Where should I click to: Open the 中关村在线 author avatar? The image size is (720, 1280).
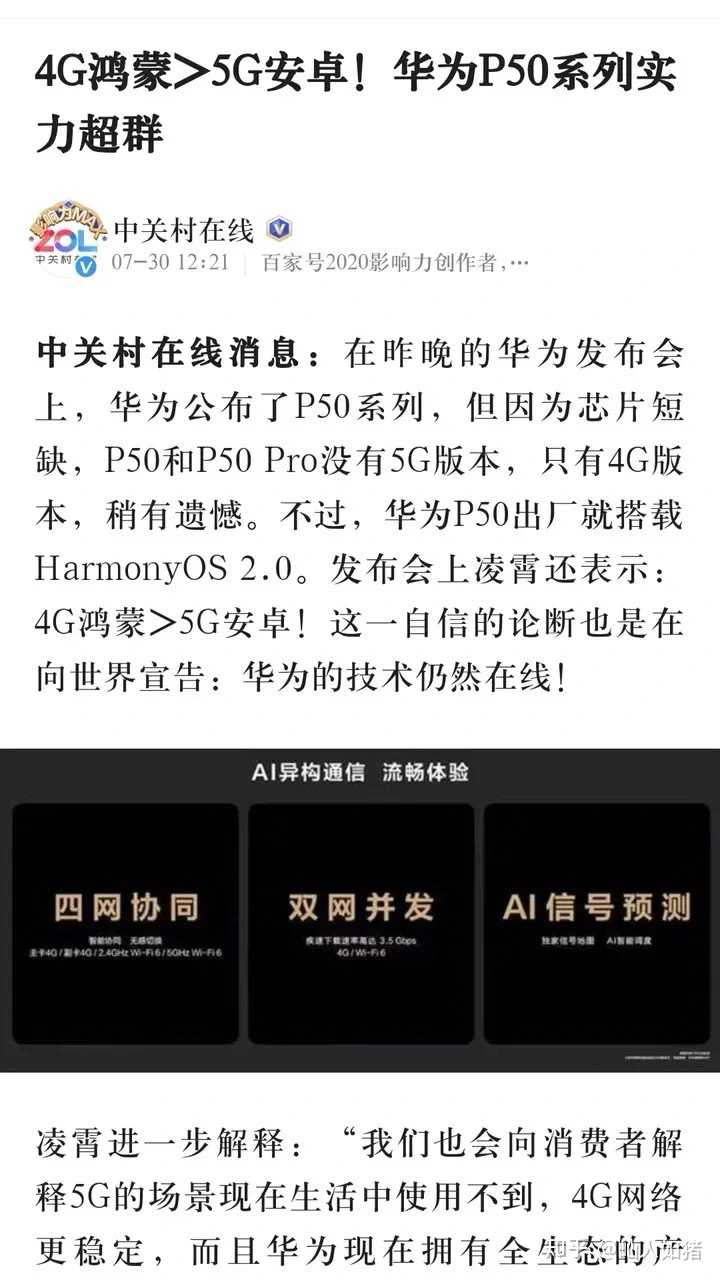click(67, 241)
